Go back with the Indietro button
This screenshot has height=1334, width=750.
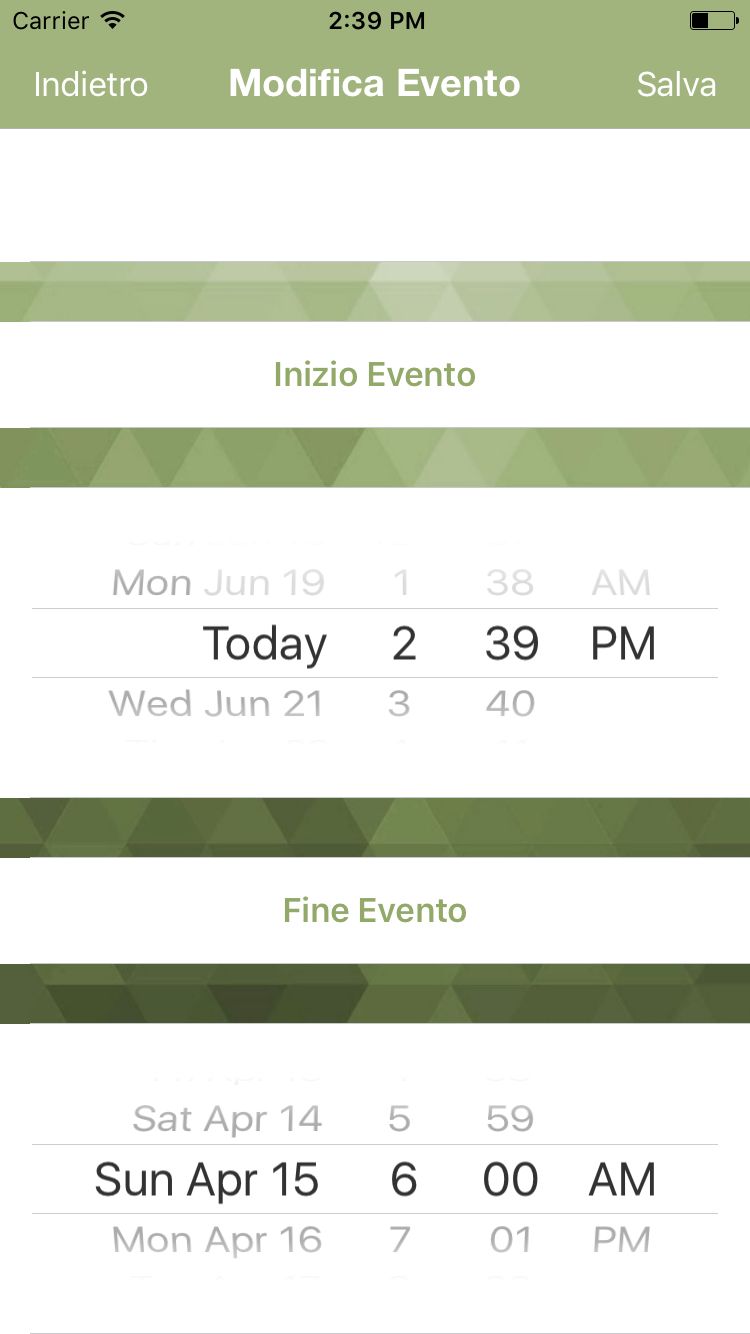click(91, 85)
